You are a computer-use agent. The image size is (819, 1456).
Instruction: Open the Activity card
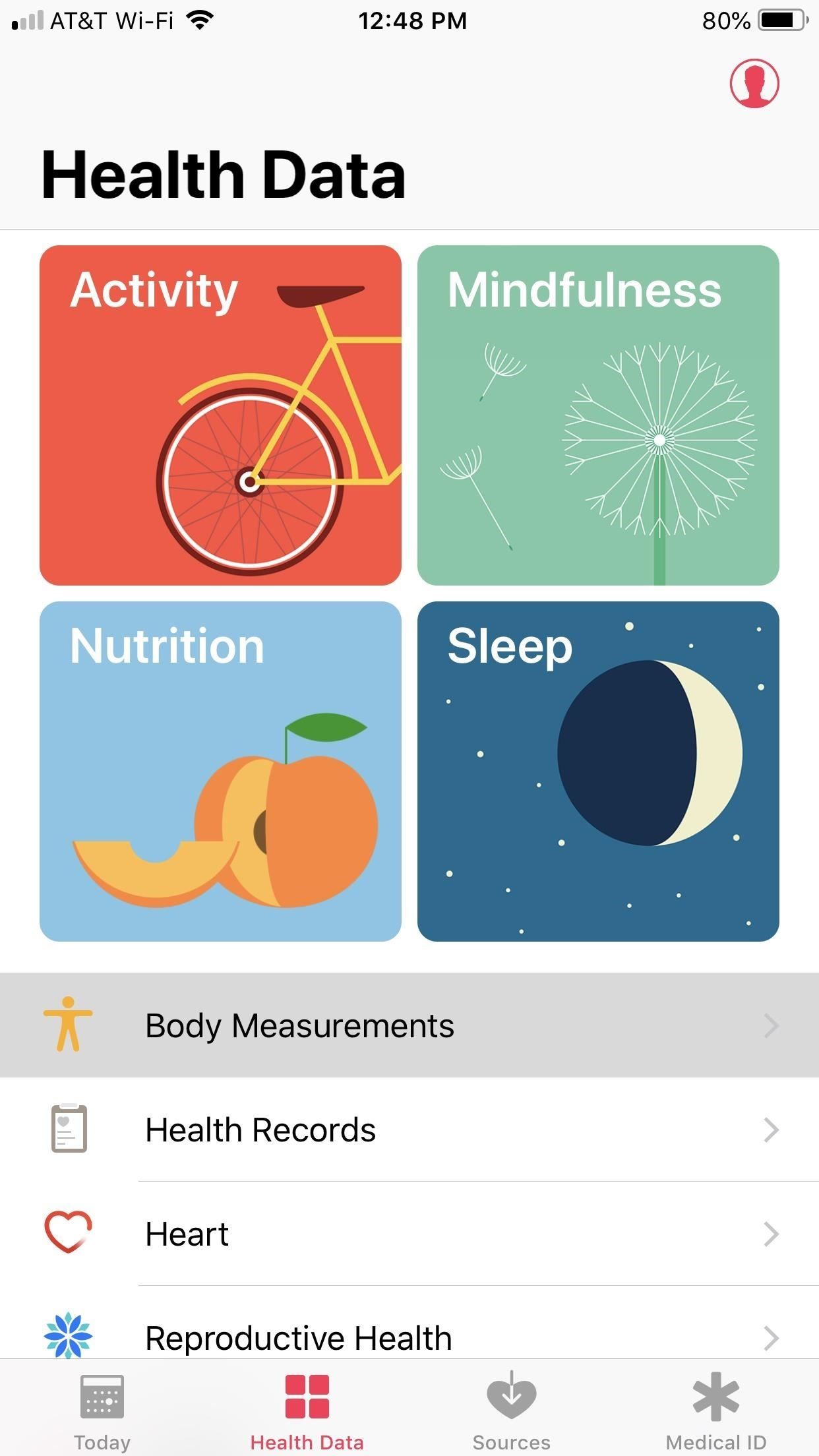pyautogui.click(x=220, y=415)
